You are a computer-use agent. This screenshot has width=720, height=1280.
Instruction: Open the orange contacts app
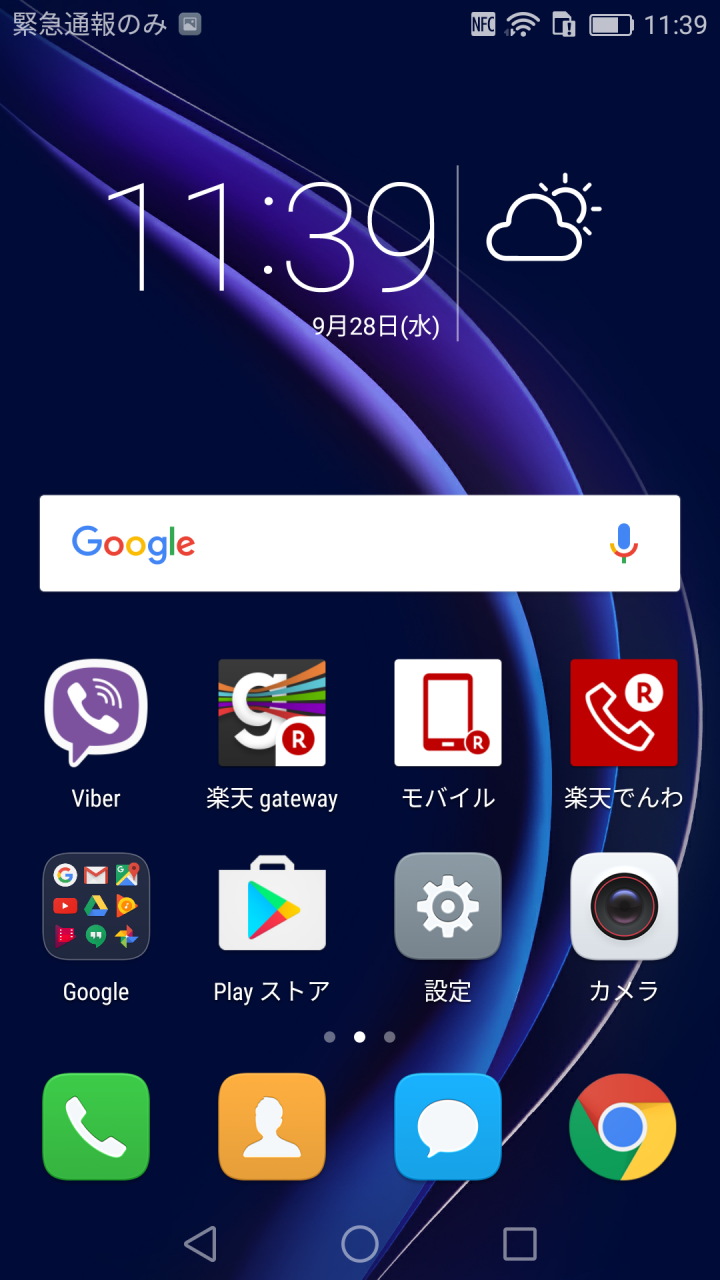(272, 1127)
